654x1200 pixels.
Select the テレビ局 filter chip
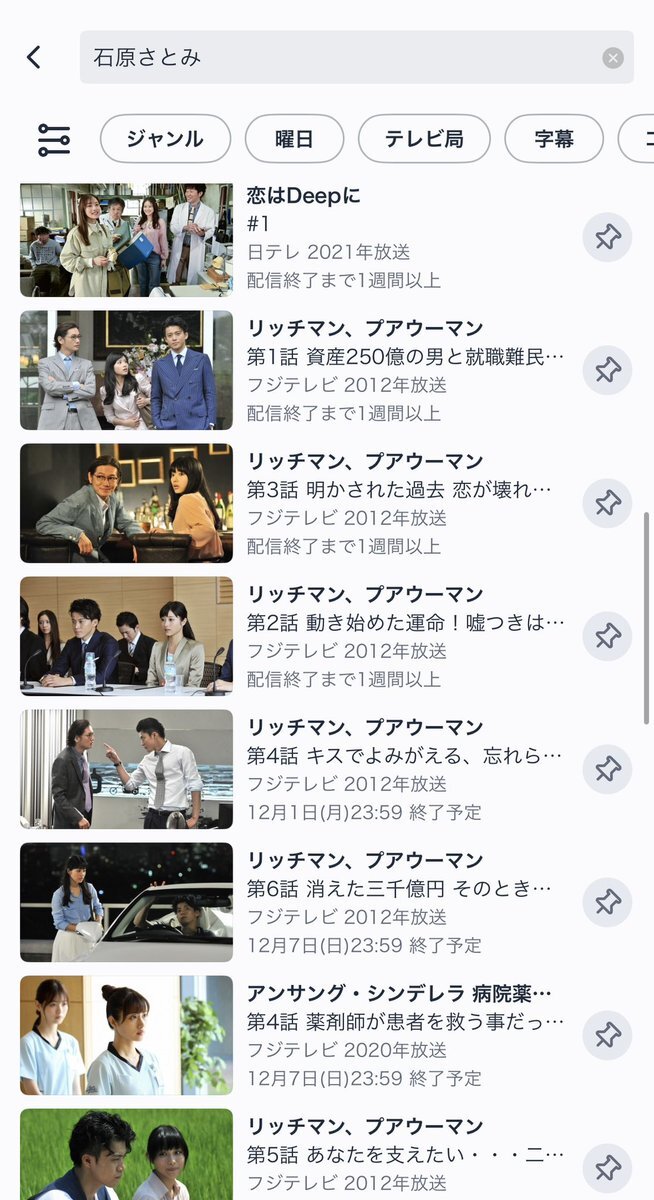pyautogui.click(x=424, y=139)
